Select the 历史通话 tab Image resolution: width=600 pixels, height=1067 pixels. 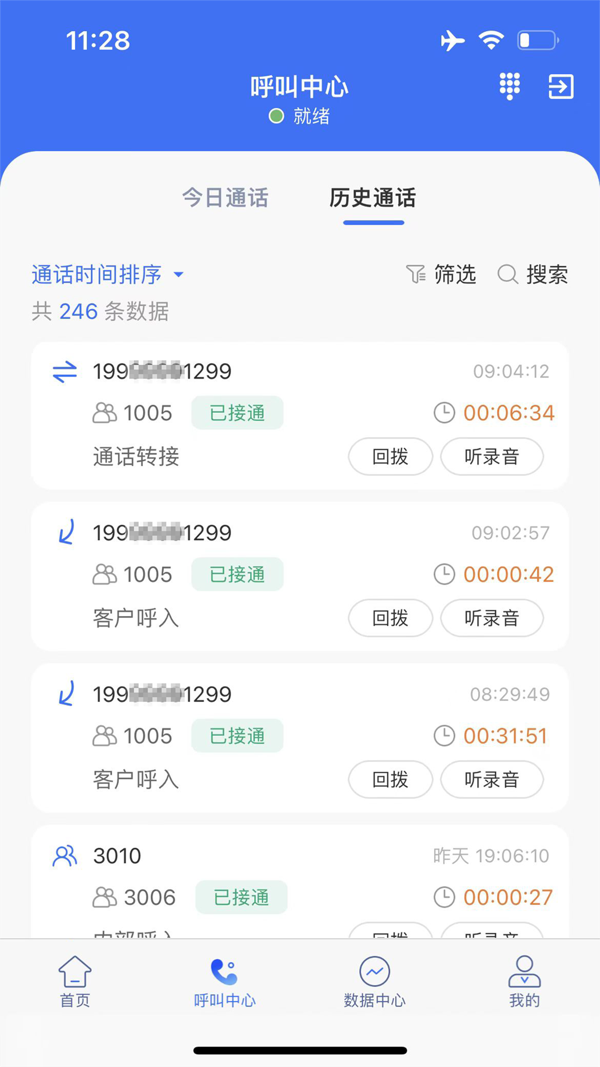tap(373, 198)
